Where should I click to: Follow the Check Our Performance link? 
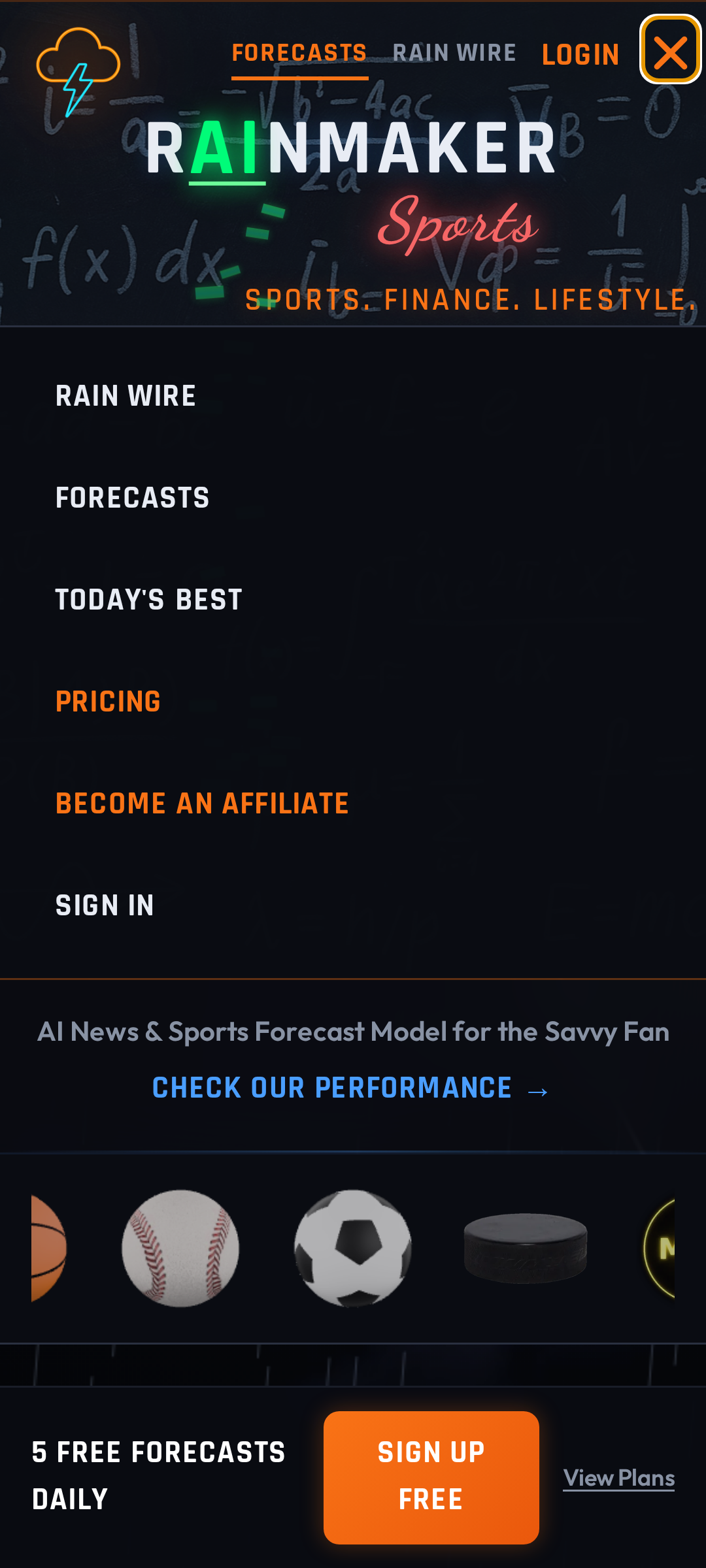[x=351, y=1088]
